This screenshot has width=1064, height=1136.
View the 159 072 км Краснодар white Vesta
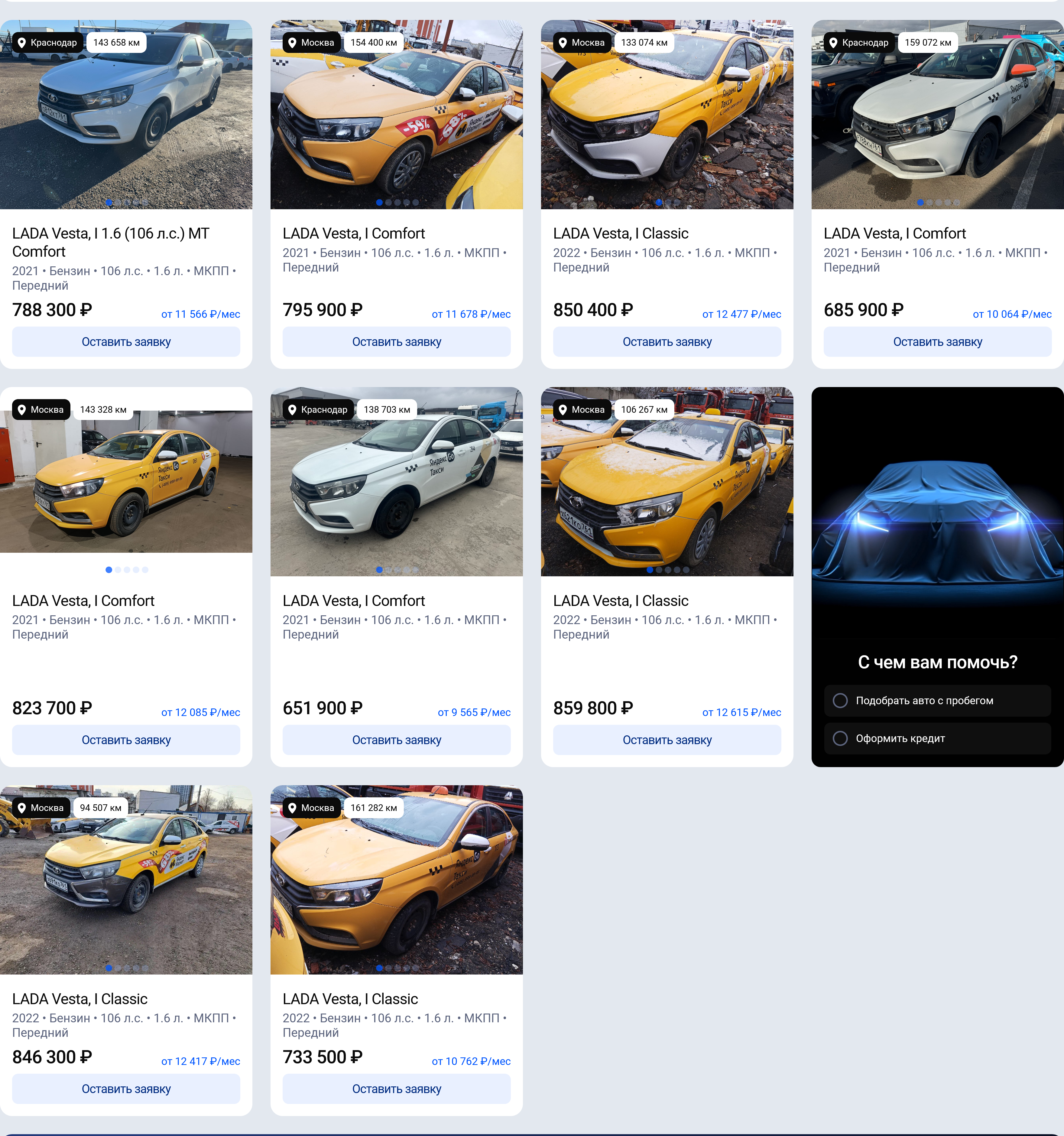(x=937, y=114)
